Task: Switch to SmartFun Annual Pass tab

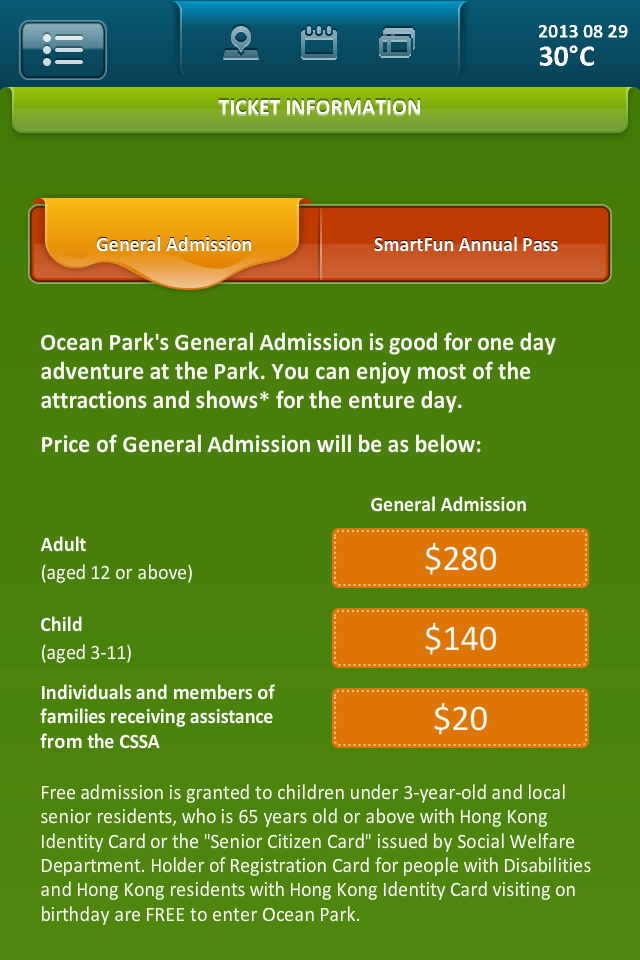Action: (x=465, y=244)
